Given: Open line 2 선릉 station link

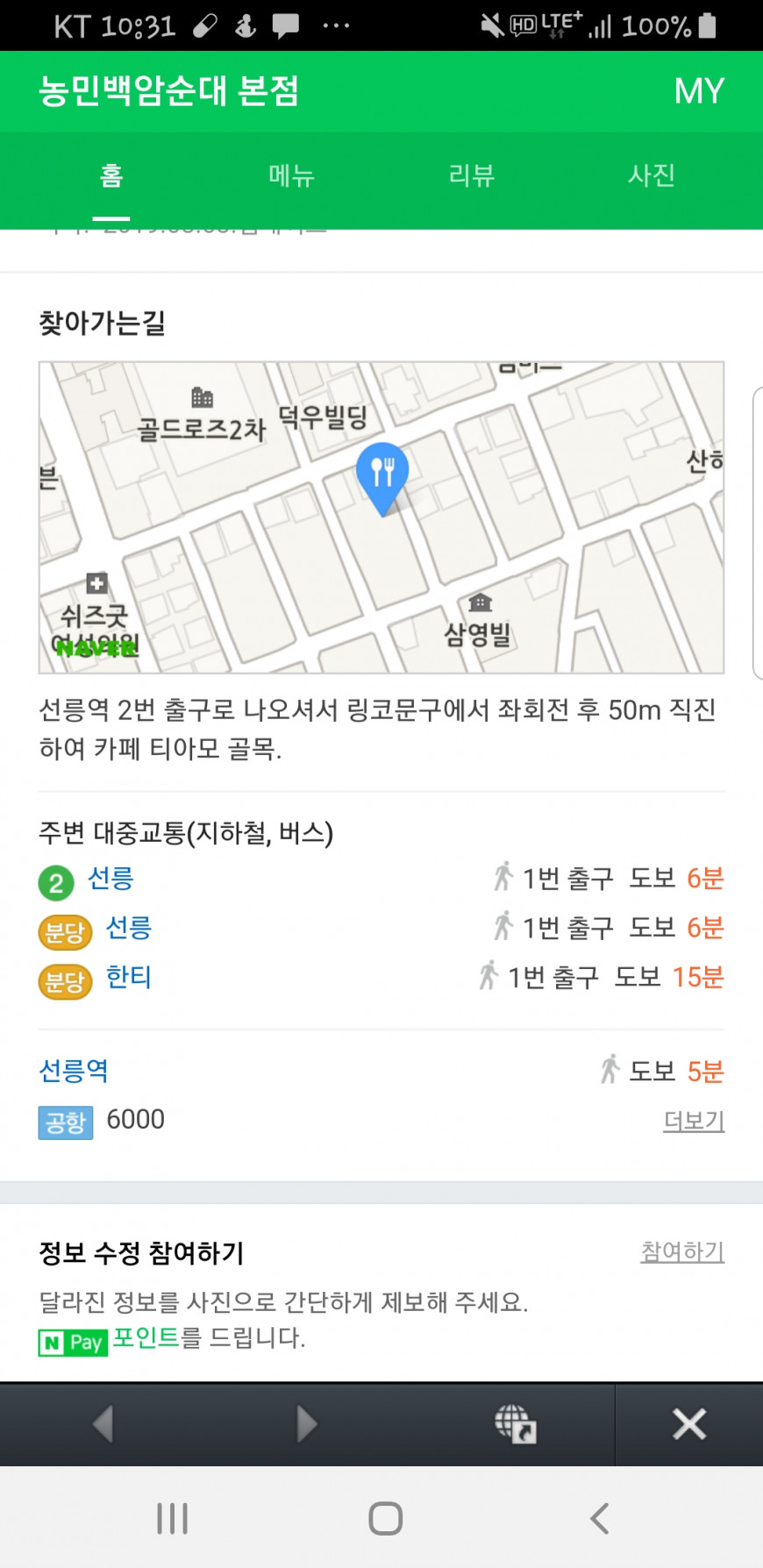Looking at the screenshot, I should pyautogui.click(x=111, y=878).
